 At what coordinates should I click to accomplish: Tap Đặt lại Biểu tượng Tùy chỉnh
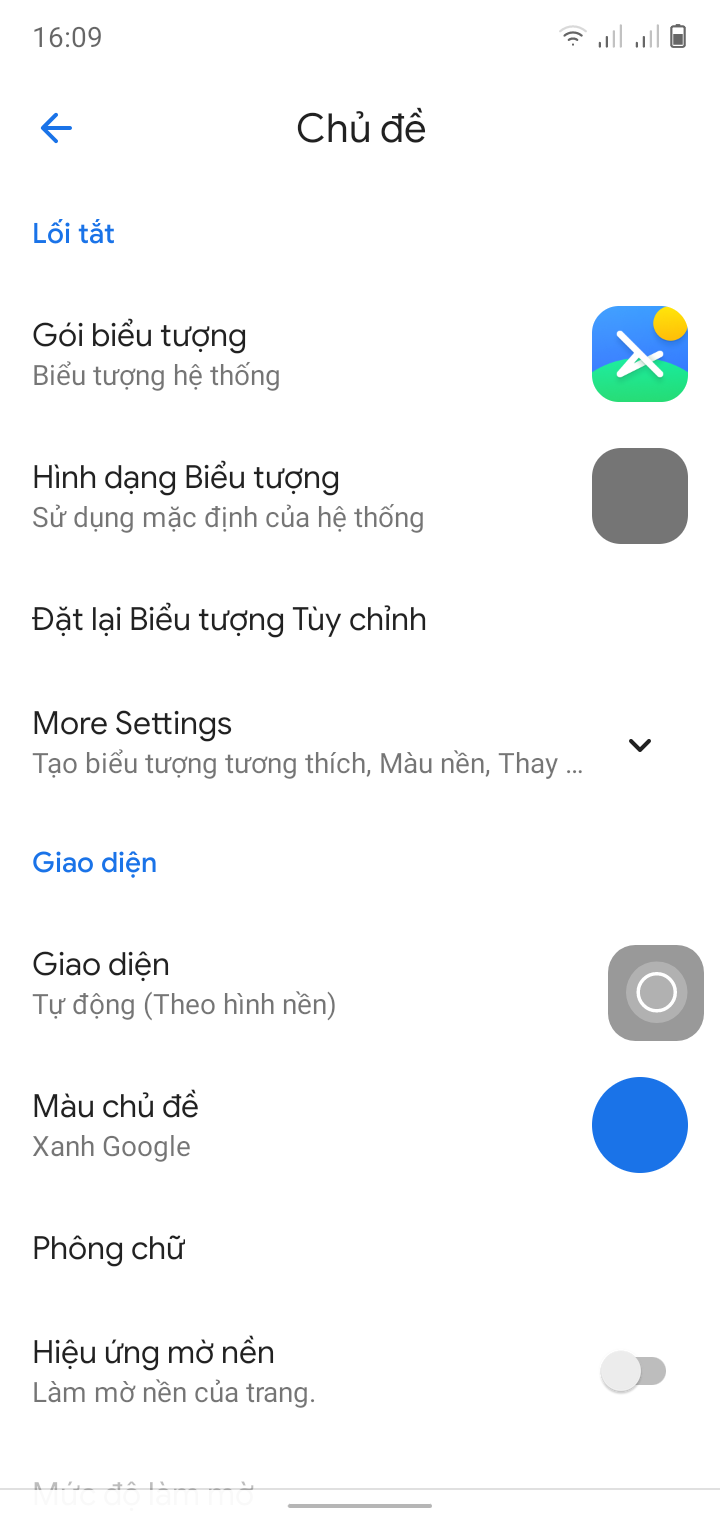tap(230, 620)
